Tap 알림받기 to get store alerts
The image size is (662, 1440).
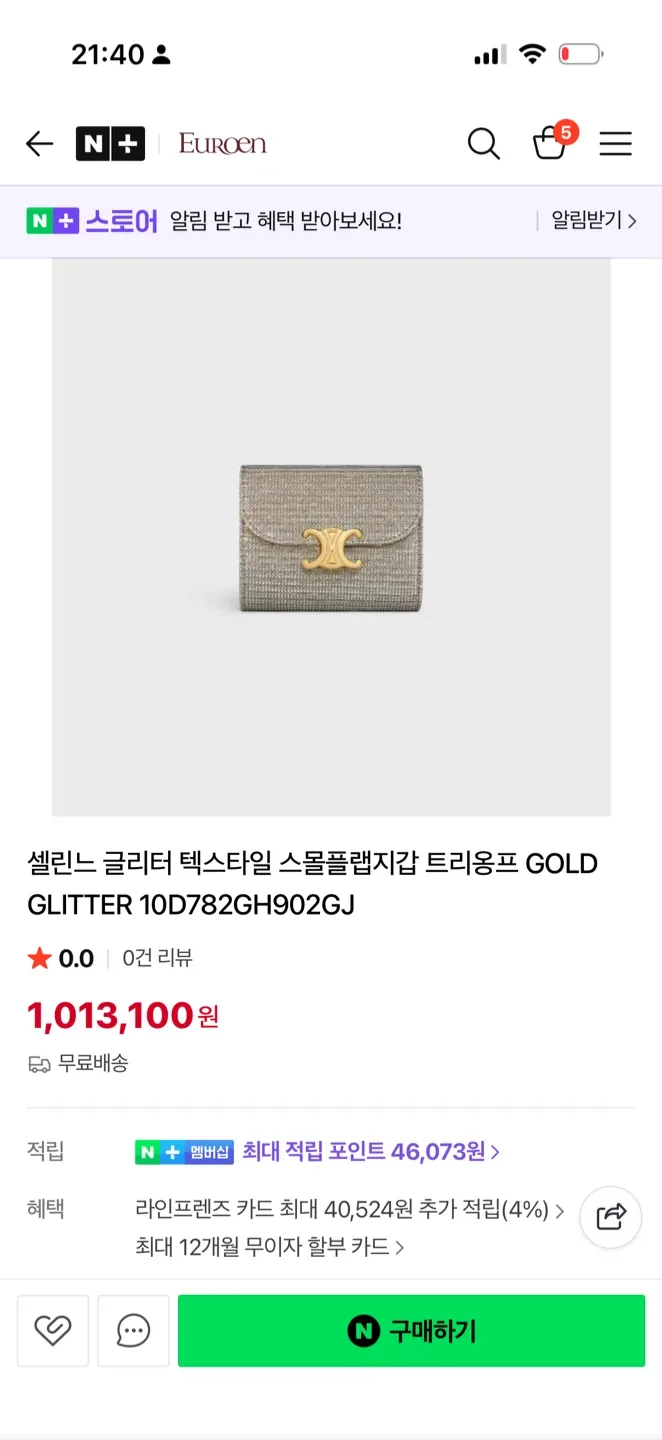tap(593, 221)
